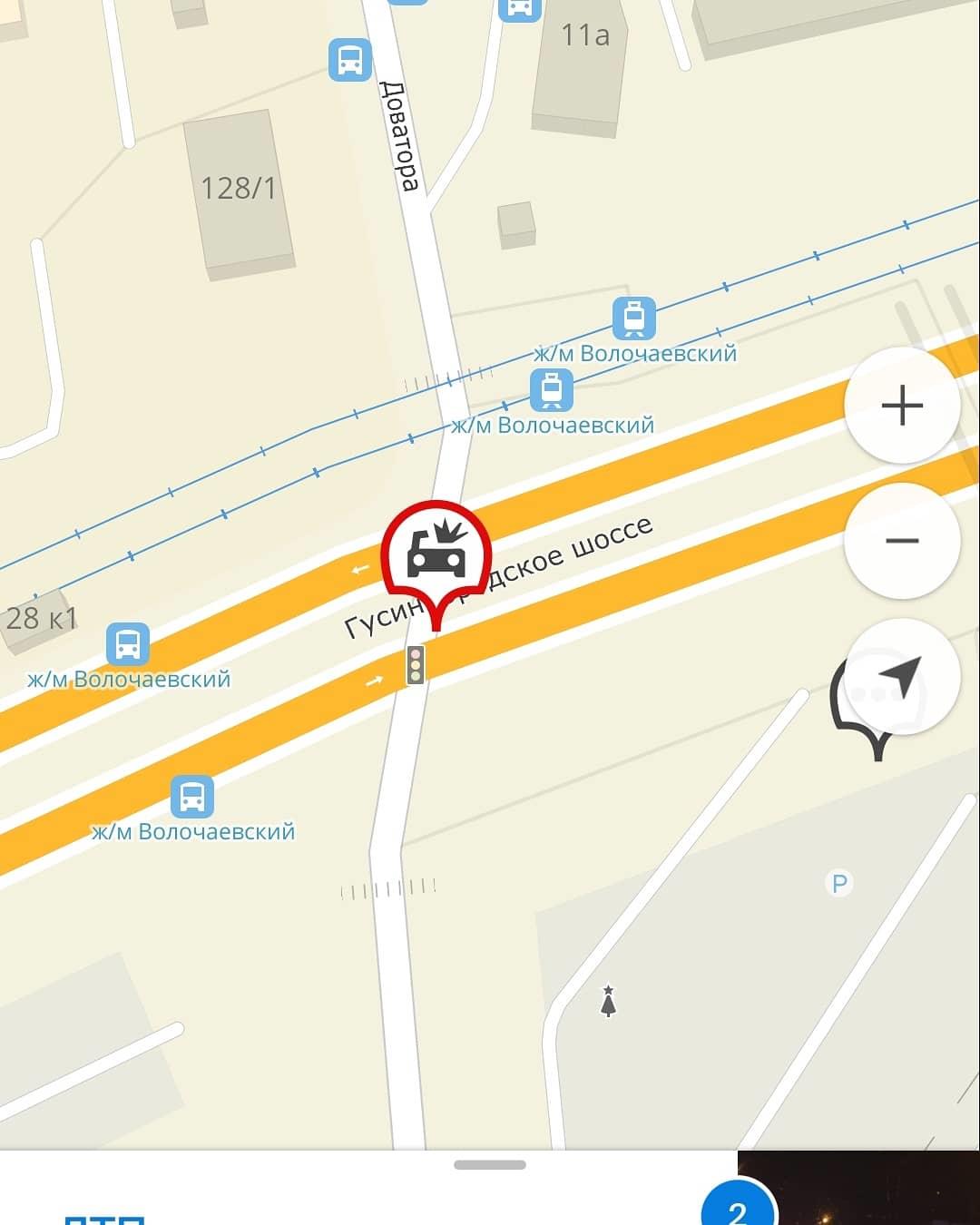
Task: Select the parking P marker
Action: [840, 883]
